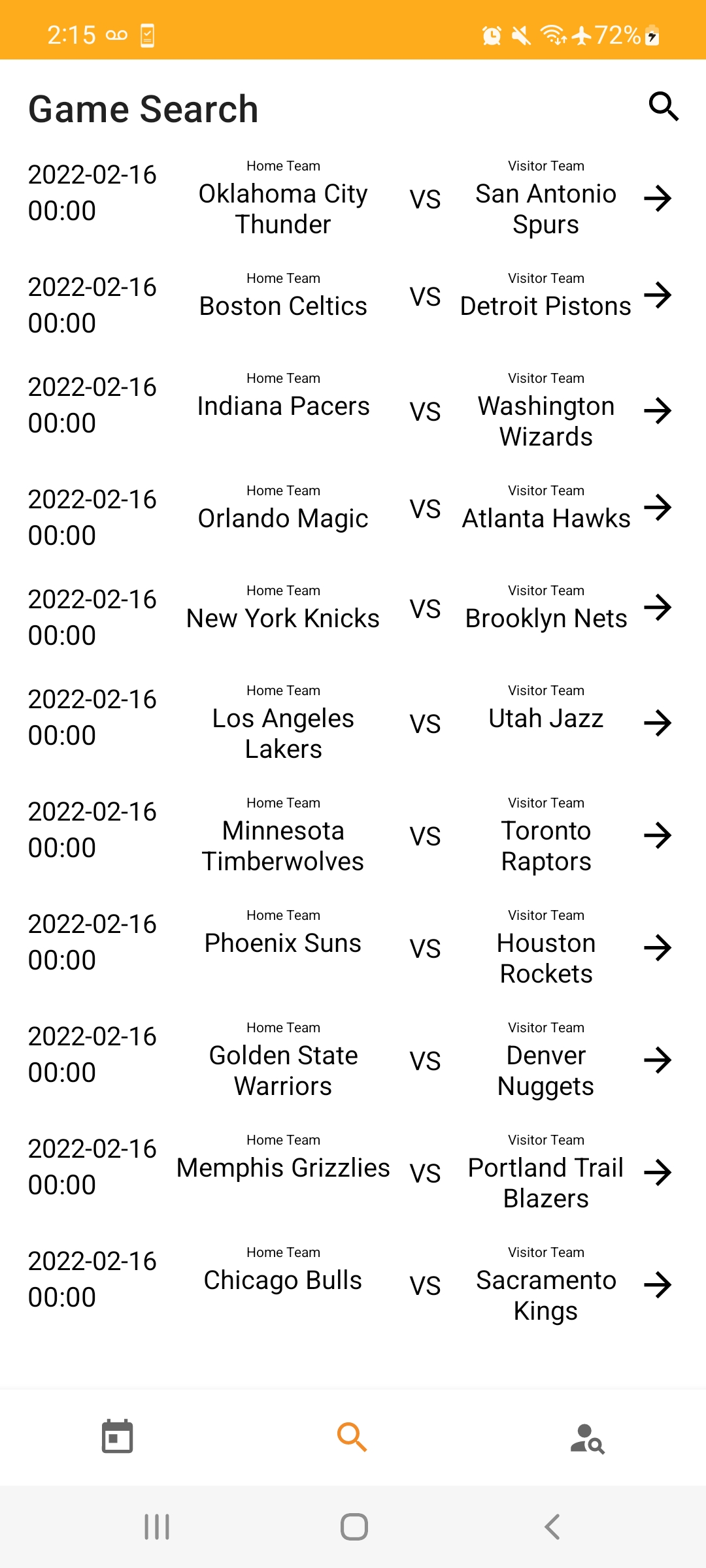Open Minnesota Timberwolves vs Toronto Raptors

tap(658, 836)
